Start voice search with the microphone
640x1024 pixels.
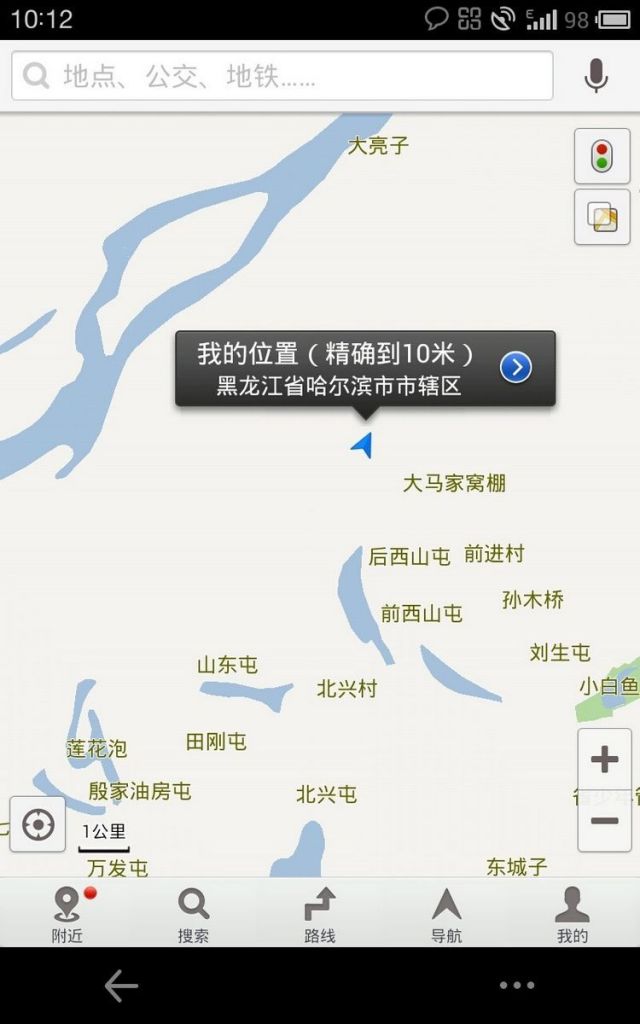[596, 76]
